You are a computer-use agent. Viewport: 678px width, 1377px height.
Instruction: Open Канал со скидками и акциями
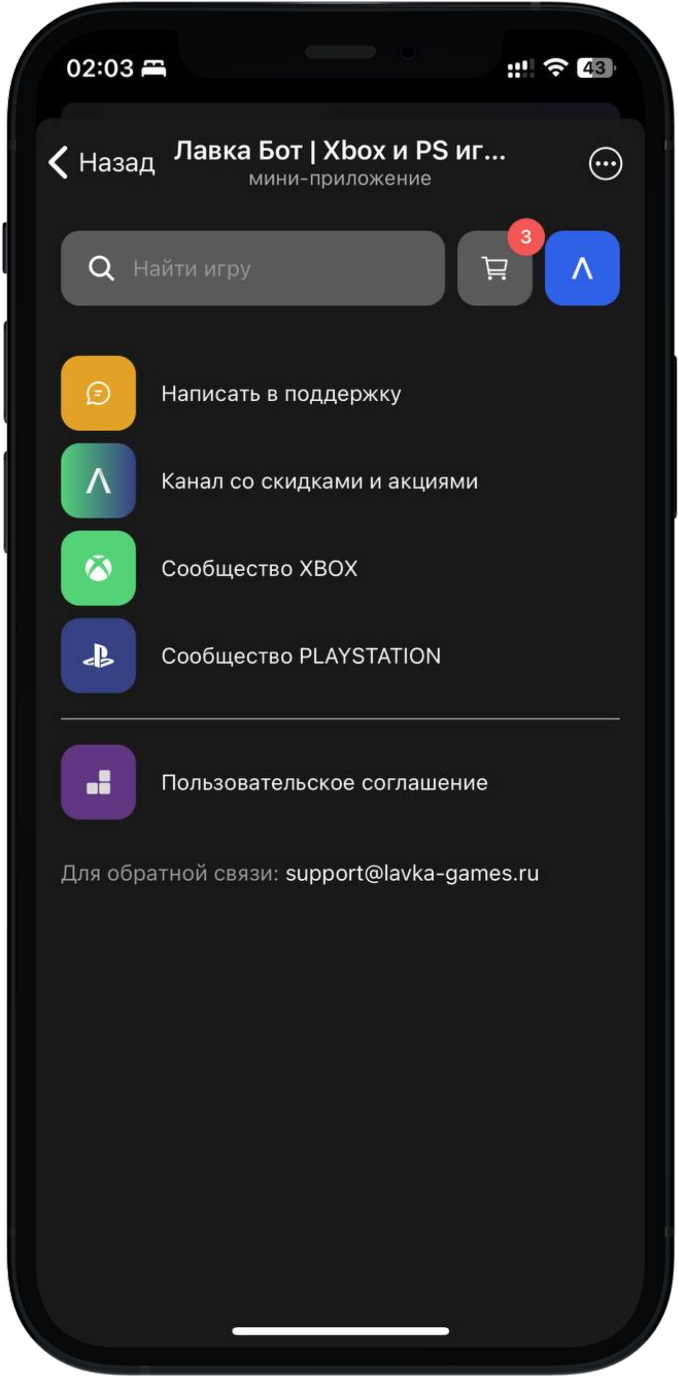click(318, 481)
